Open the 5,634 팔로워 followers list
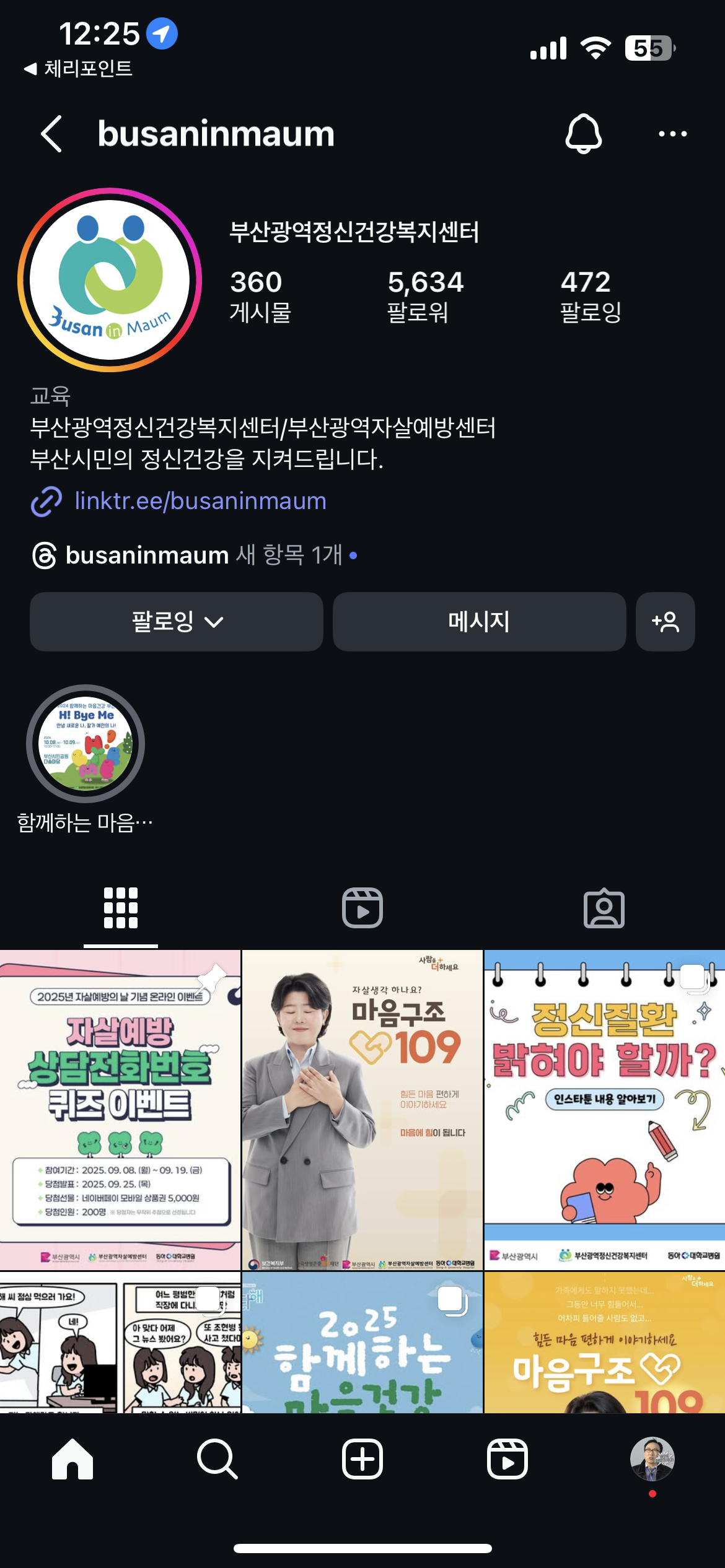The height and width of the screenshot is (1568, 725). (425, 296)
